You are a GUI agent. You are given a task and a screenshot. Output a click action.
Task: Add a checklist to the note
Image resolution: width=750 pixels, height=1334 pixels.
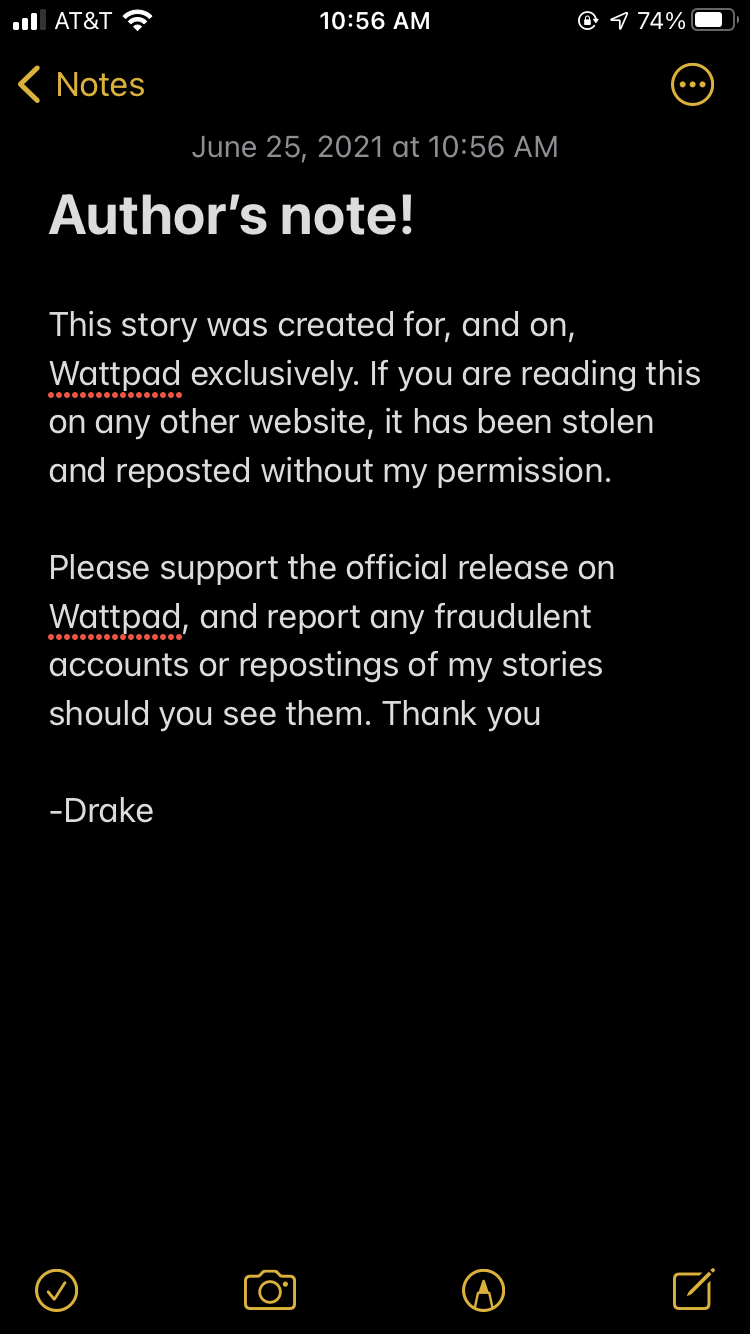[57, 1290]
